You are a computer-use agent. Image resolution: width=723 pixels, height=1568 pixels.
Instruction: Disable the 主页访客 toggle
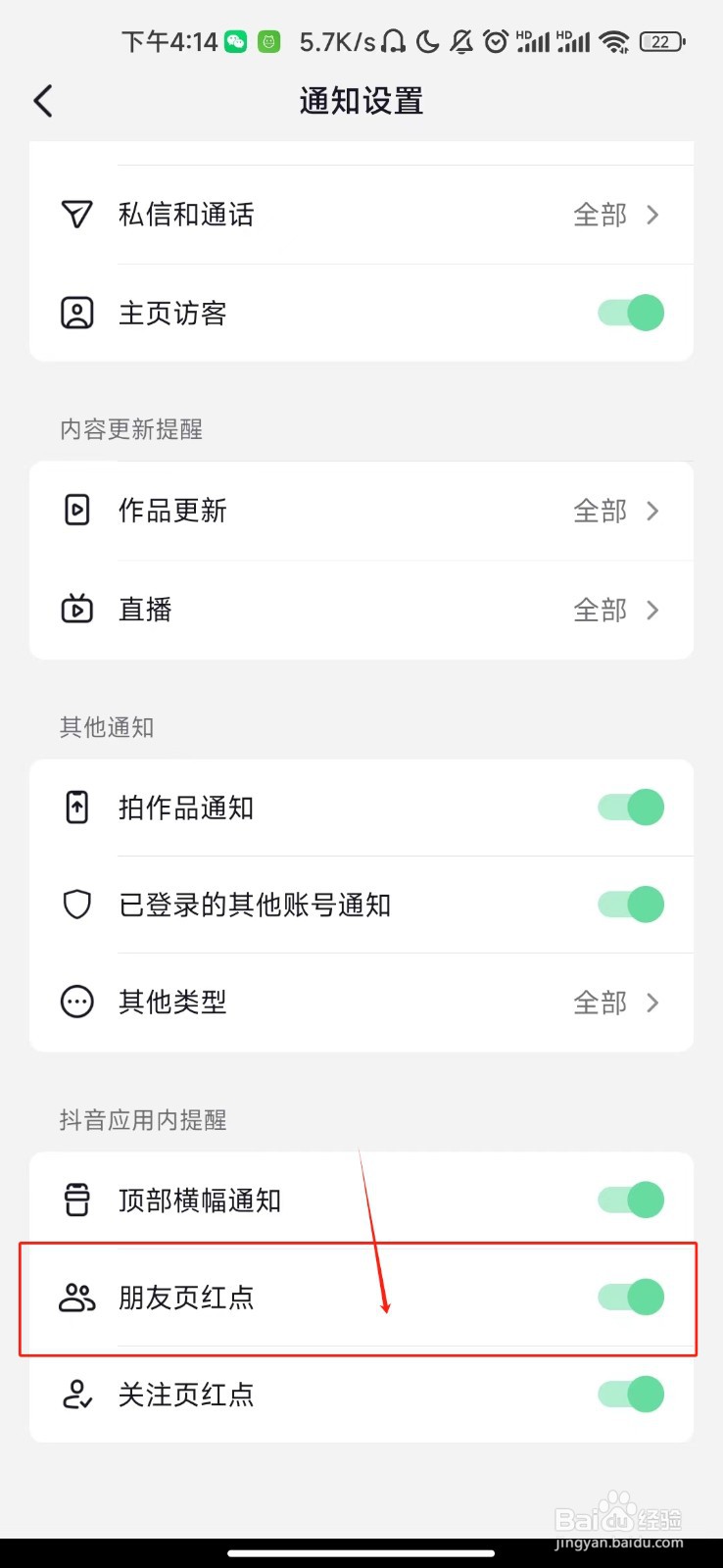coord(630,313)
